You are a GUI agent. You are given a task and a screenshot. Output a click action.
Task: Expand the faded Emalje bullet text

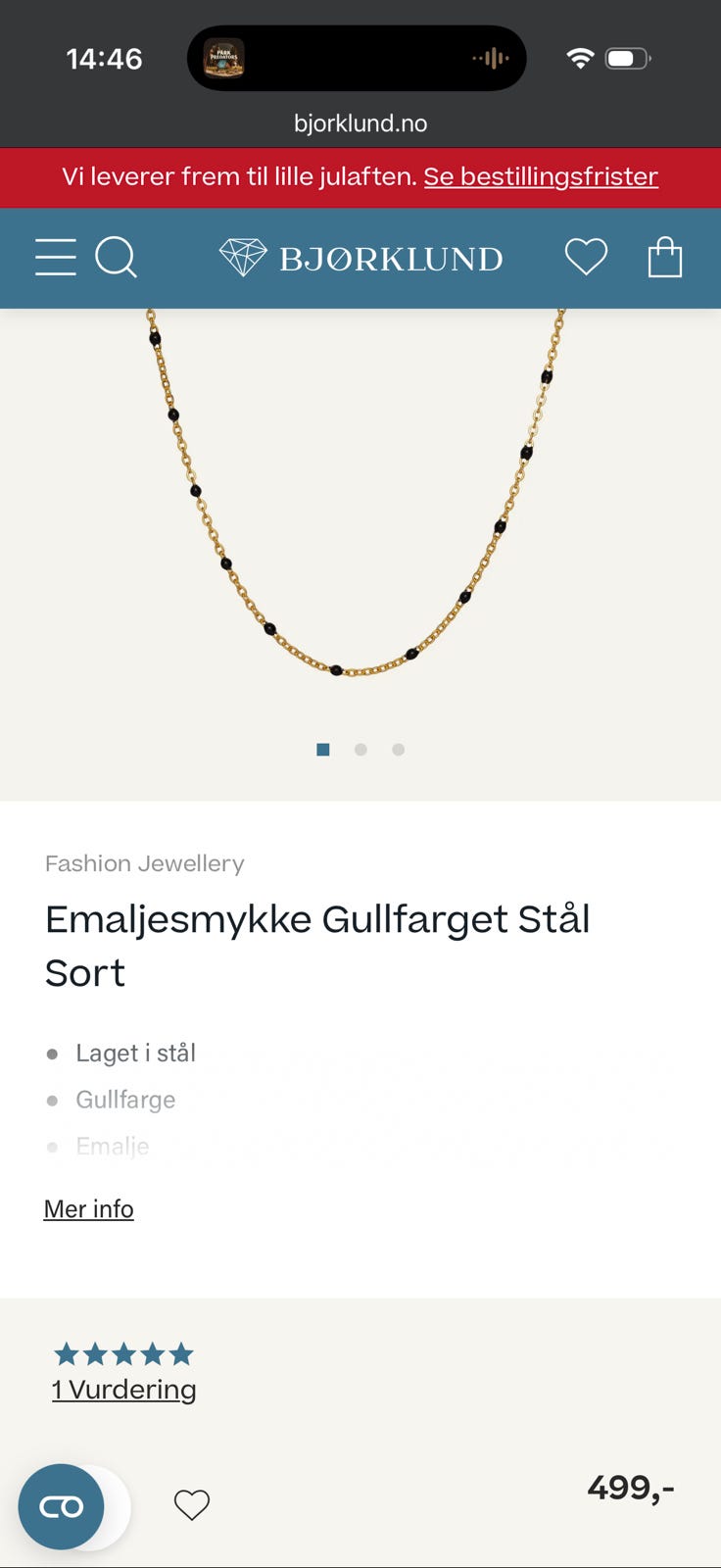pyautogui.click(x=112, y=1146)
